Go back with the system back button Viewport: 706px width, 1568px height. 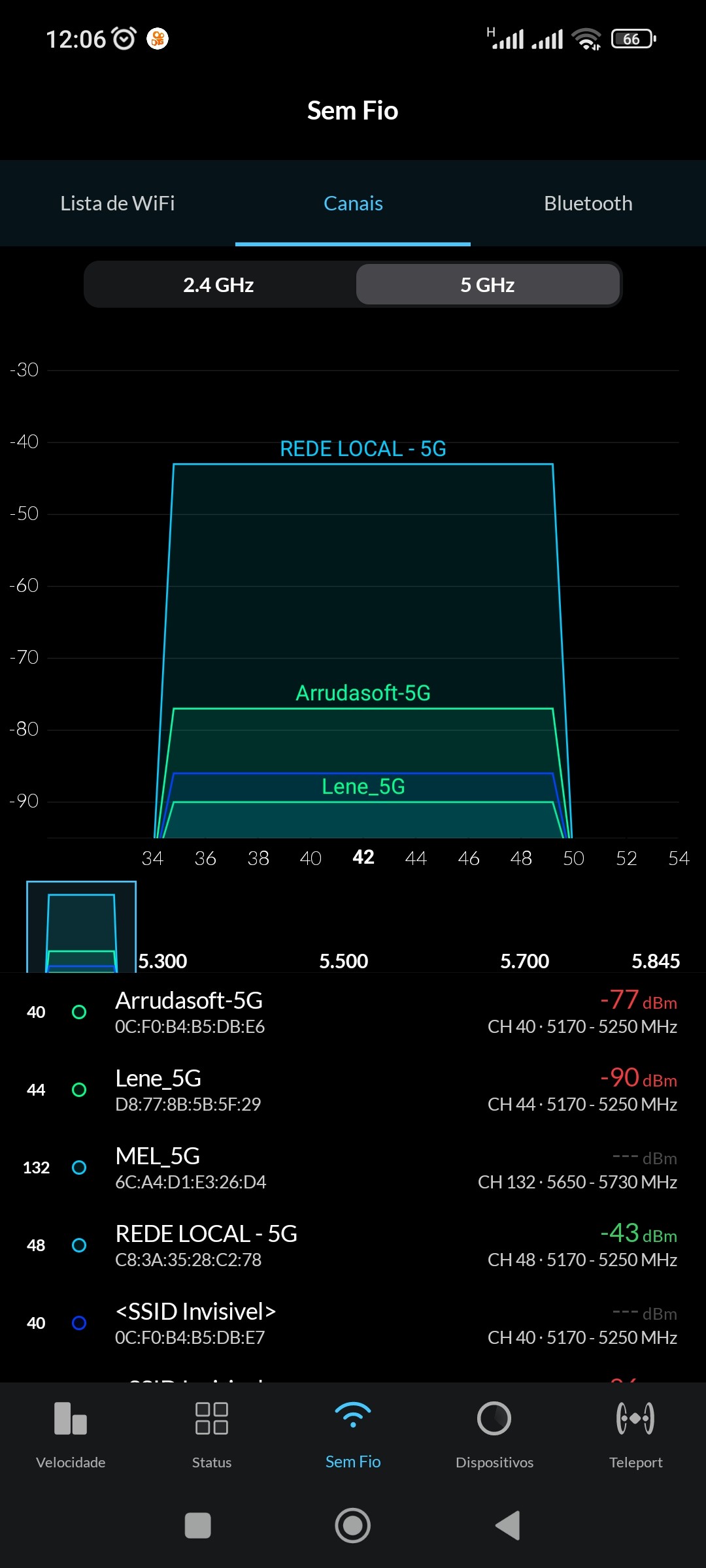[x=507, y=1526]
